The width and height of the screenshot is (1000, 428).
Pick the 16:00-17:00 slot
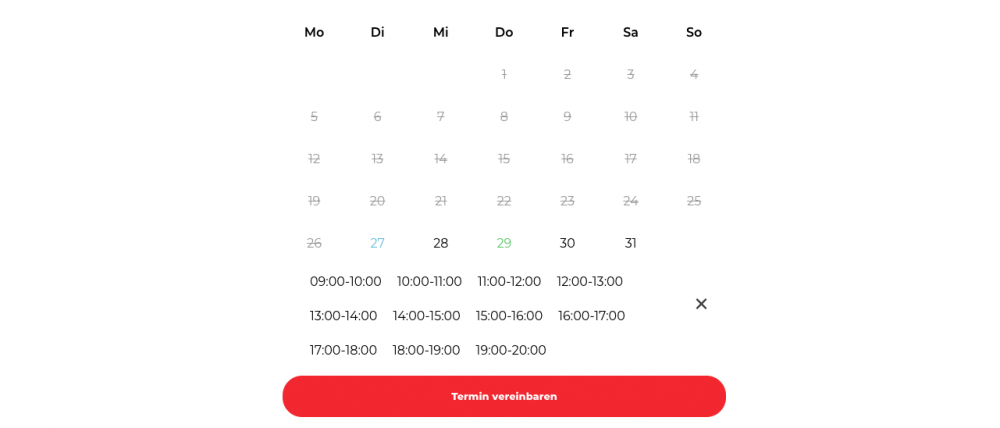[591, 316]
